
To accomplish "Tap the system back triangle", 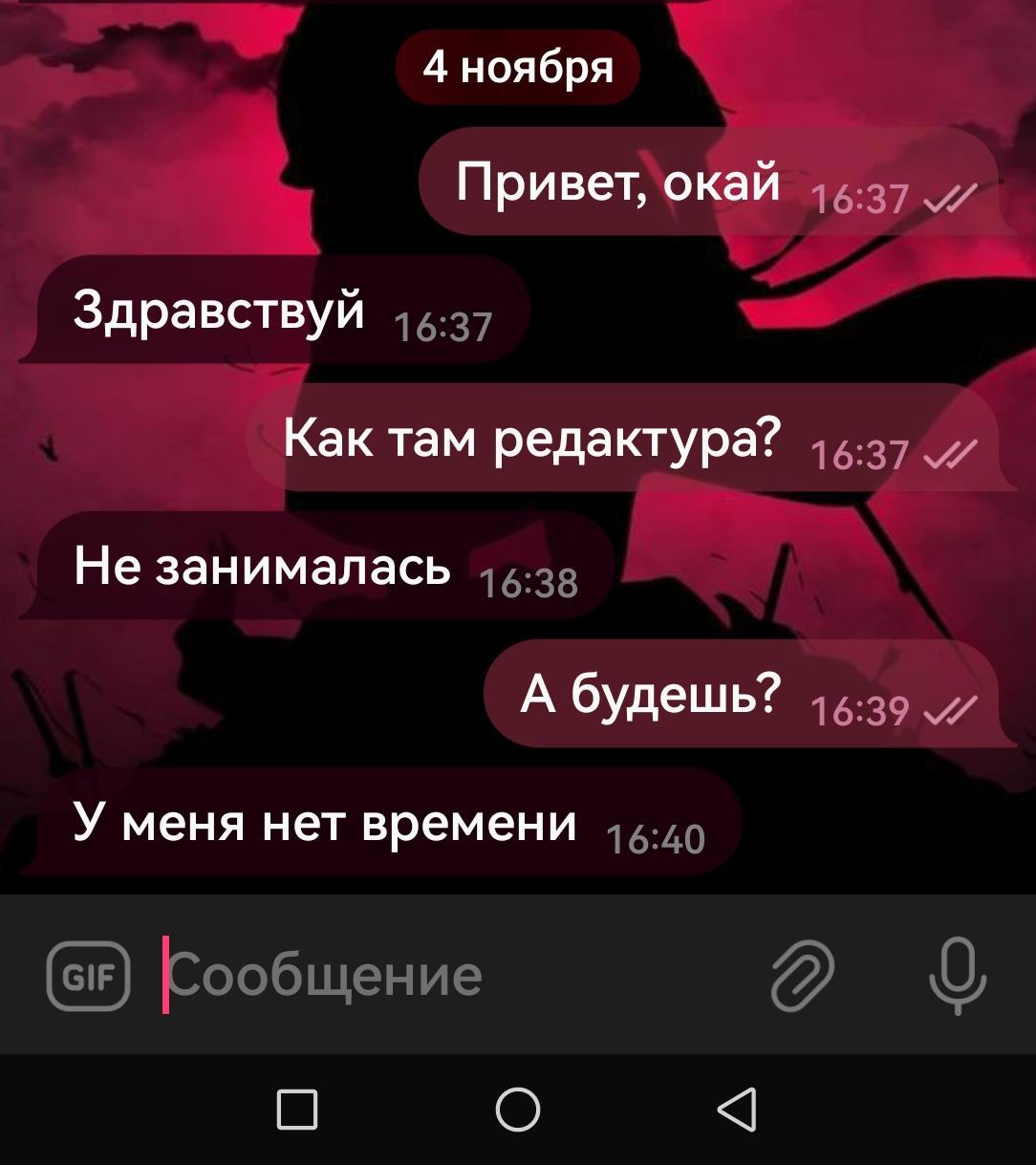I will coord(737,1110).
